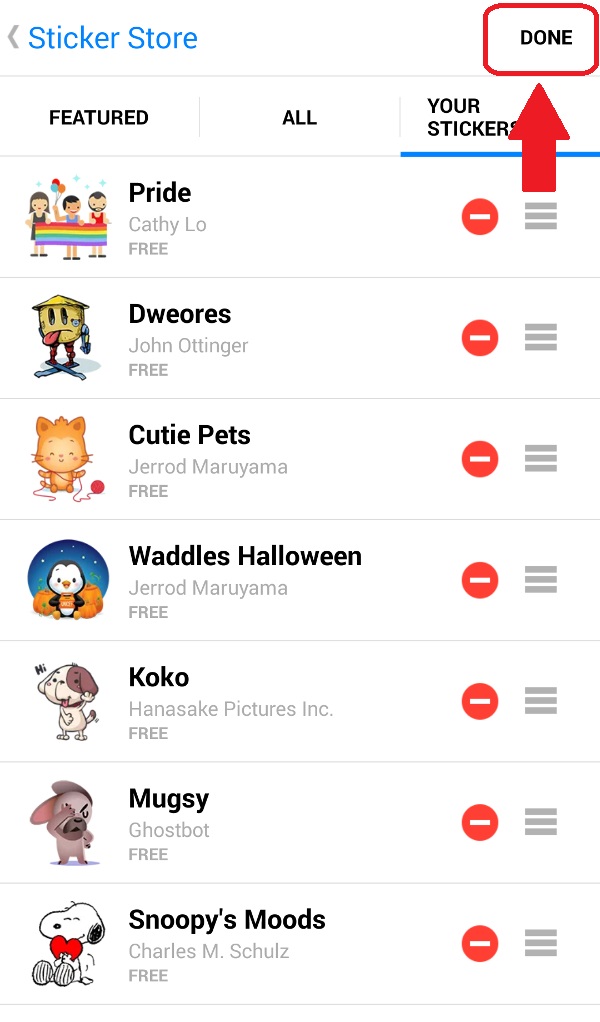600x1022 pixels.
Task: Delete the Dweores sticker pack
Action: pos(480,338)
